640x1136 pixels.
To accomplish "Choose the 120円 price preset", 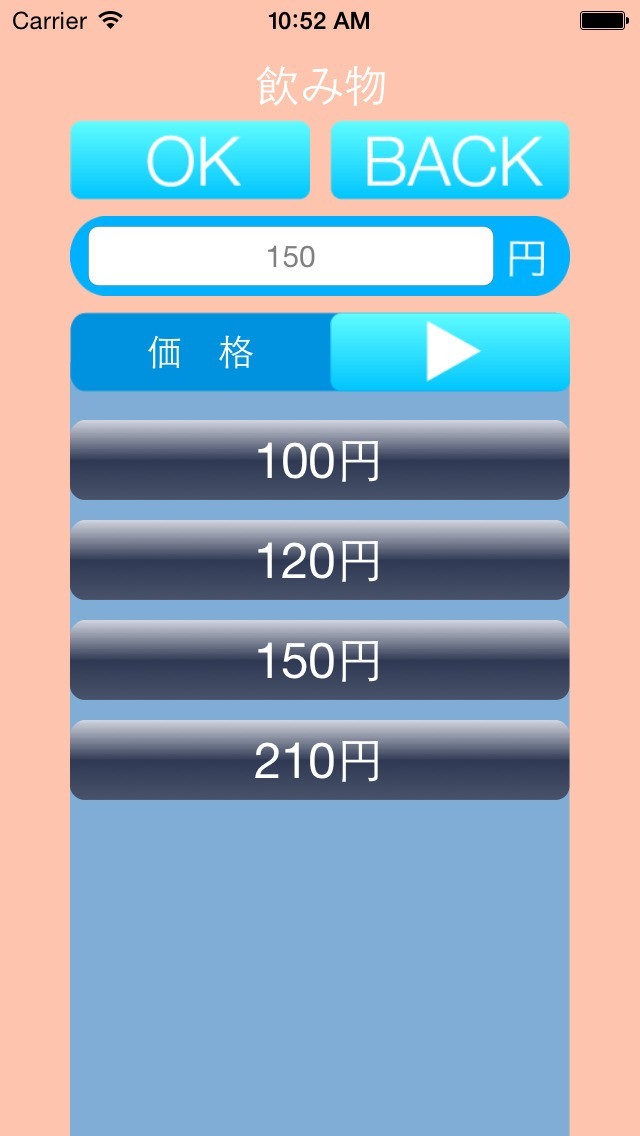I will coord(319,560).
